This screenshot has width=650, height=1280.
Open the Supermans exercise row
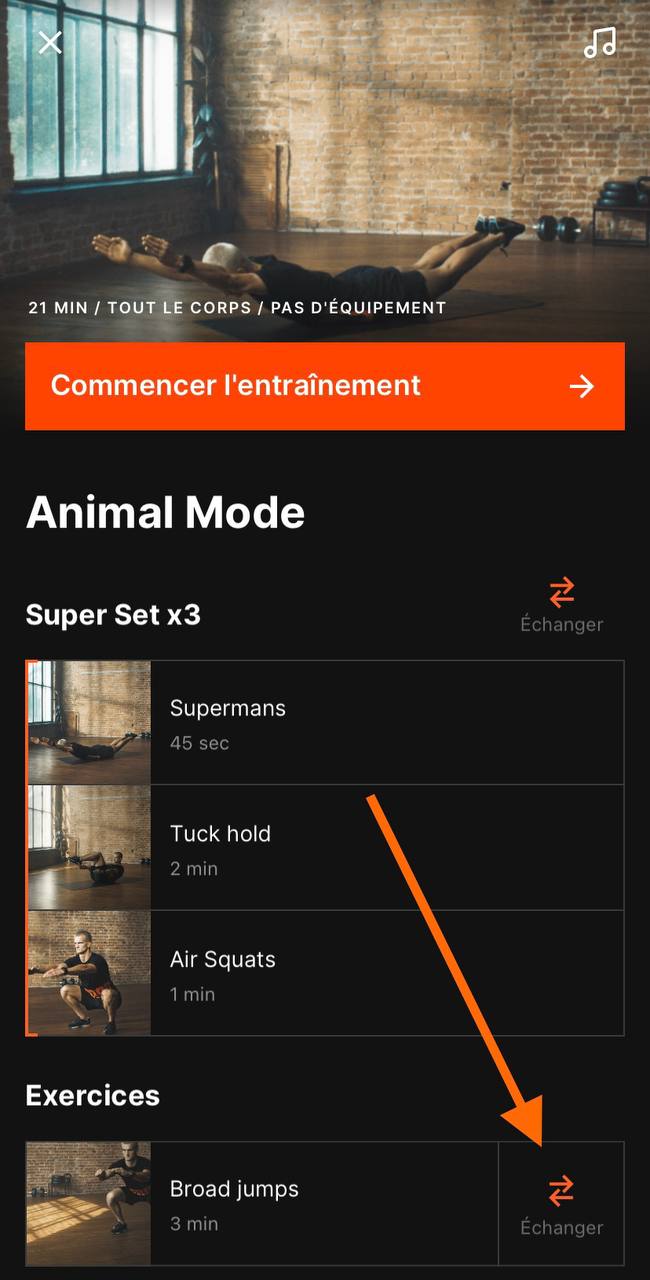pos(325,723)
